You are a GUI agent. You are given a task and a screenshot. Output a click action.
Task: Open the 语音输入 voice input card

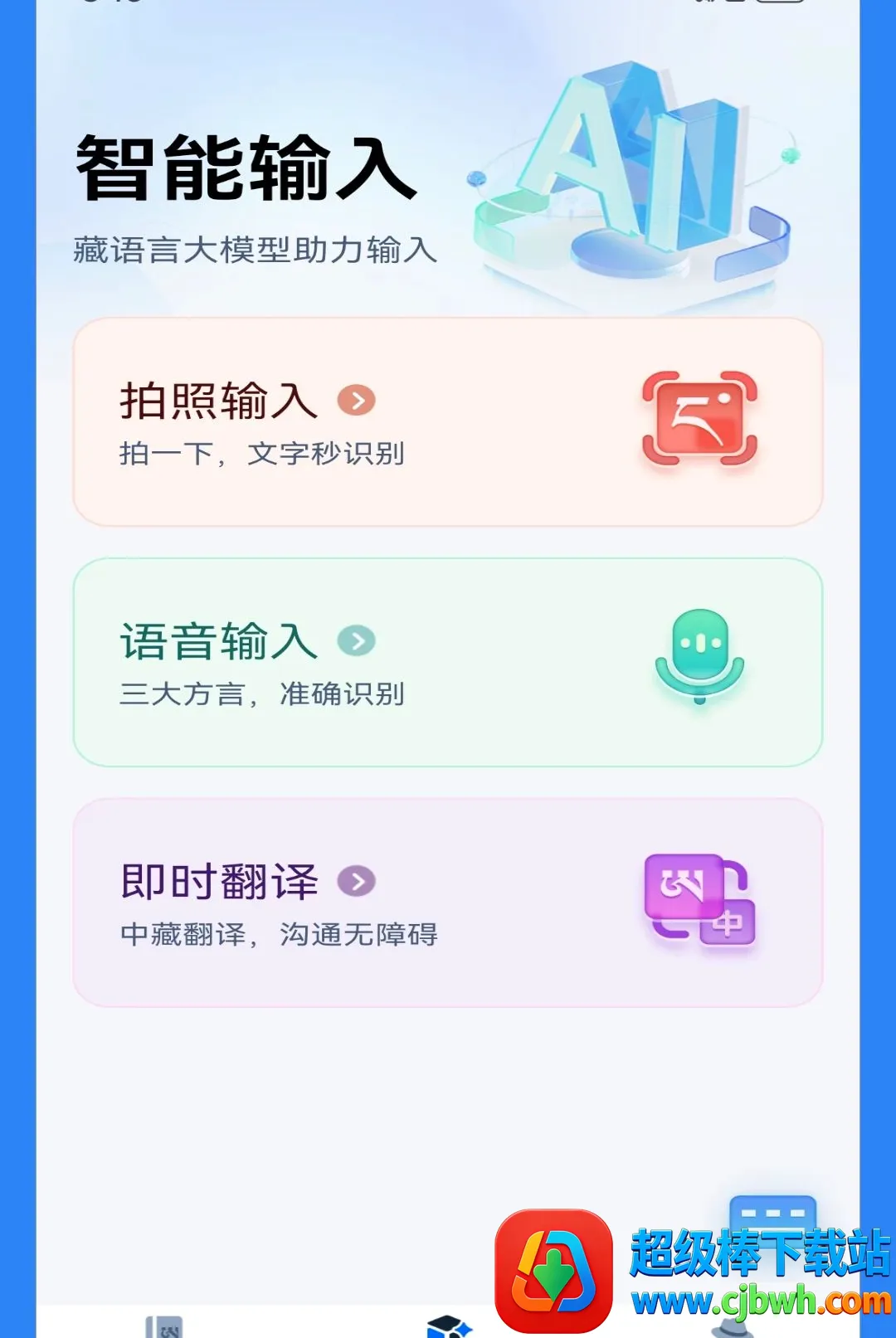(448, 662)
